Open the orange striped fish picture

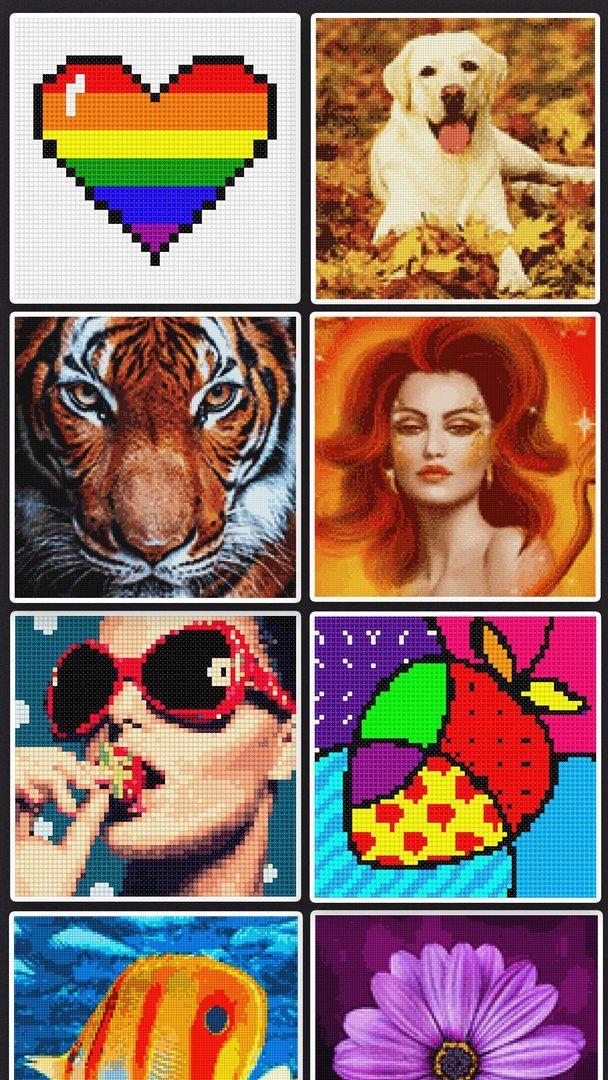[155, 998]
